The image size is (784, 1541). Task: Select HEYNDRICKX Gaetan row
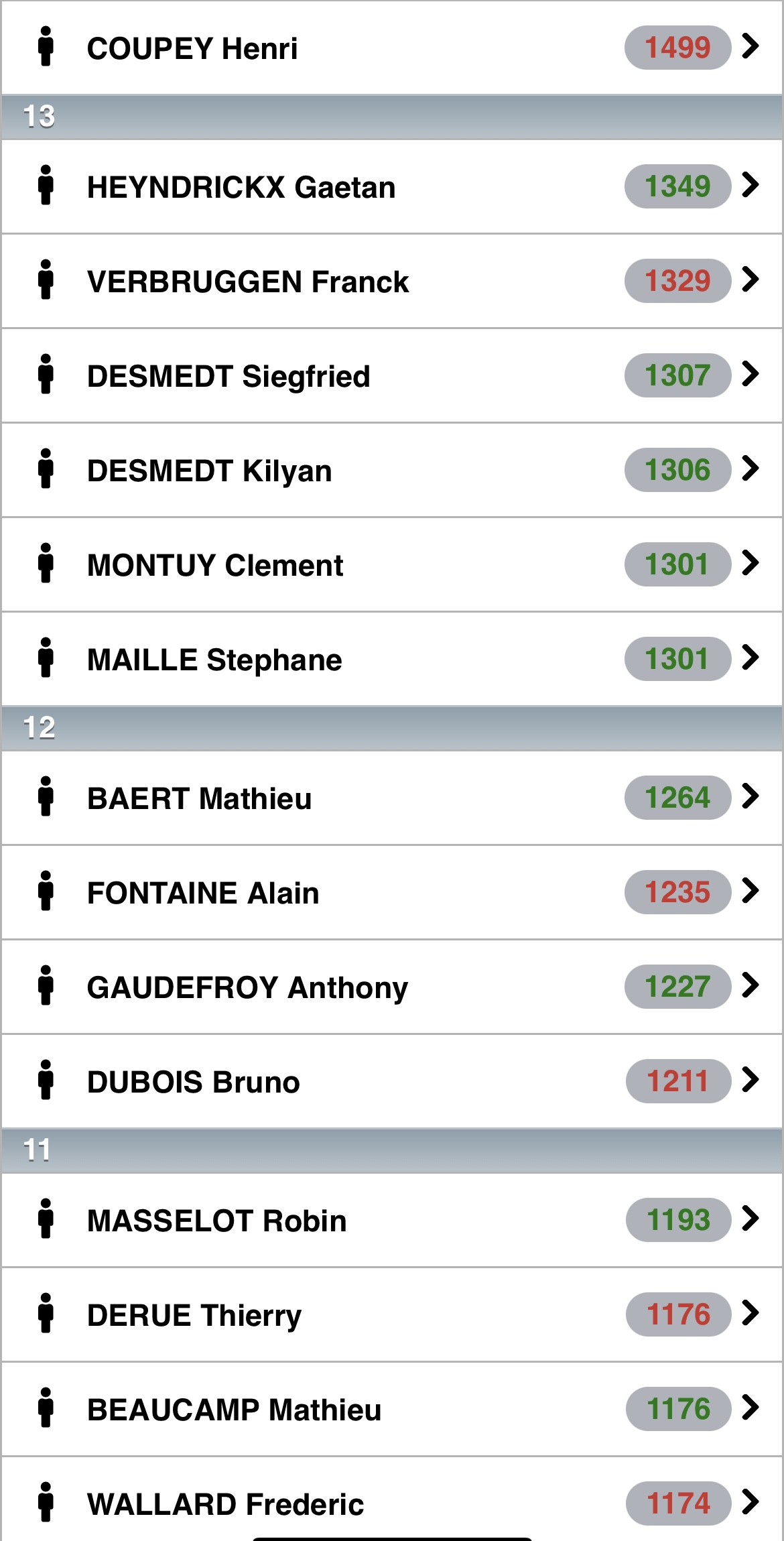[x=392, y=186]
